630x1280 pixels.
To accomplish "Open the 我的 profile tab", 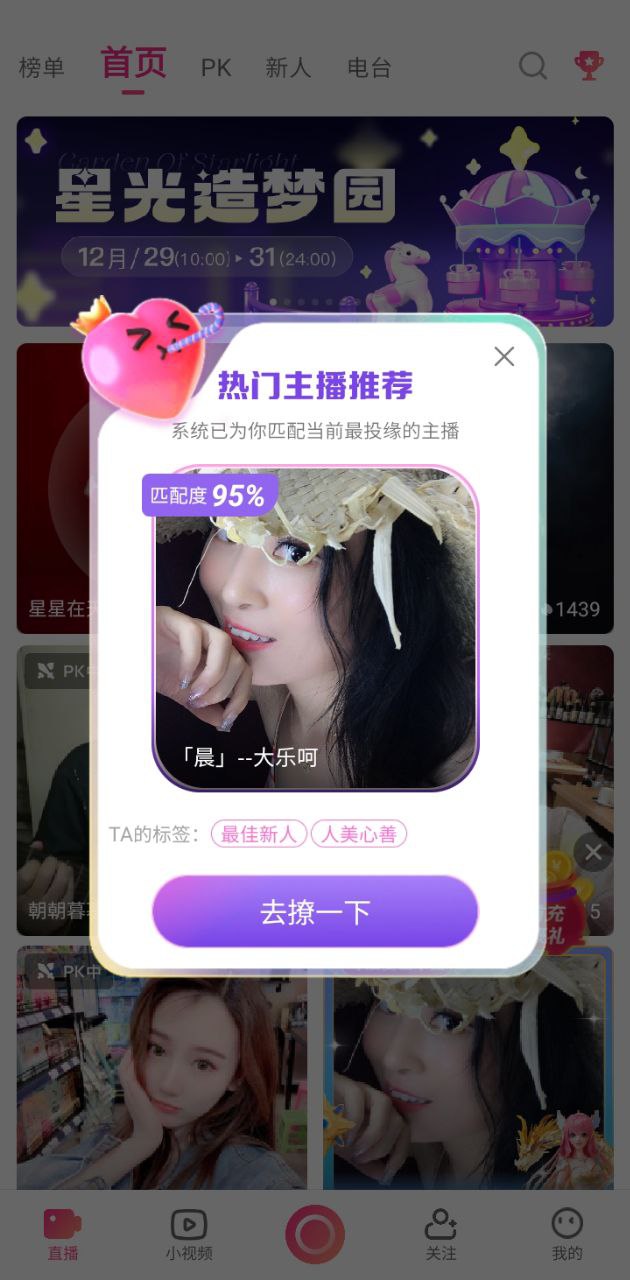I will click(567, 1234).
